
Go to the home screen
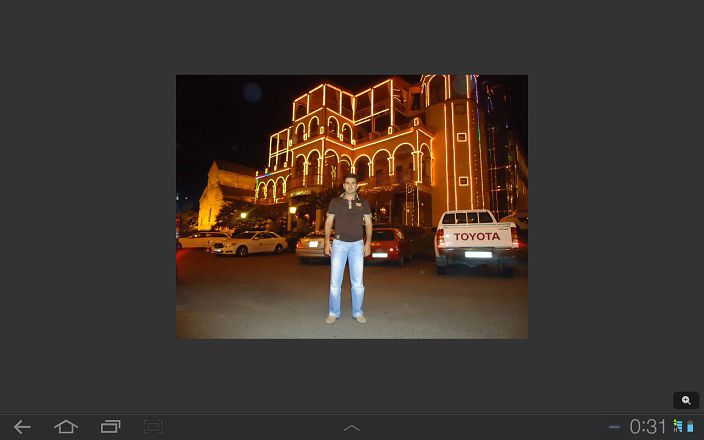tap(66, 427)
